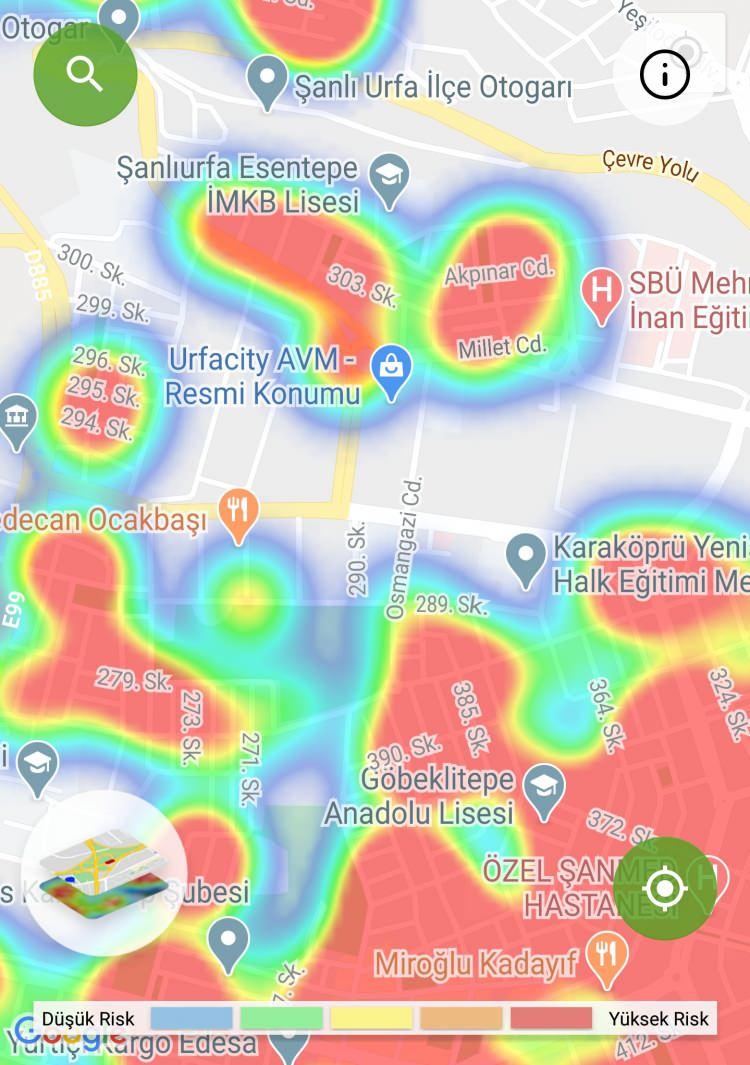Select the Şanlı Urfa İlçe Otogarı pin
Image resolution: width=750 pixels, height=1065 pixels.
[x=267, y=80]
